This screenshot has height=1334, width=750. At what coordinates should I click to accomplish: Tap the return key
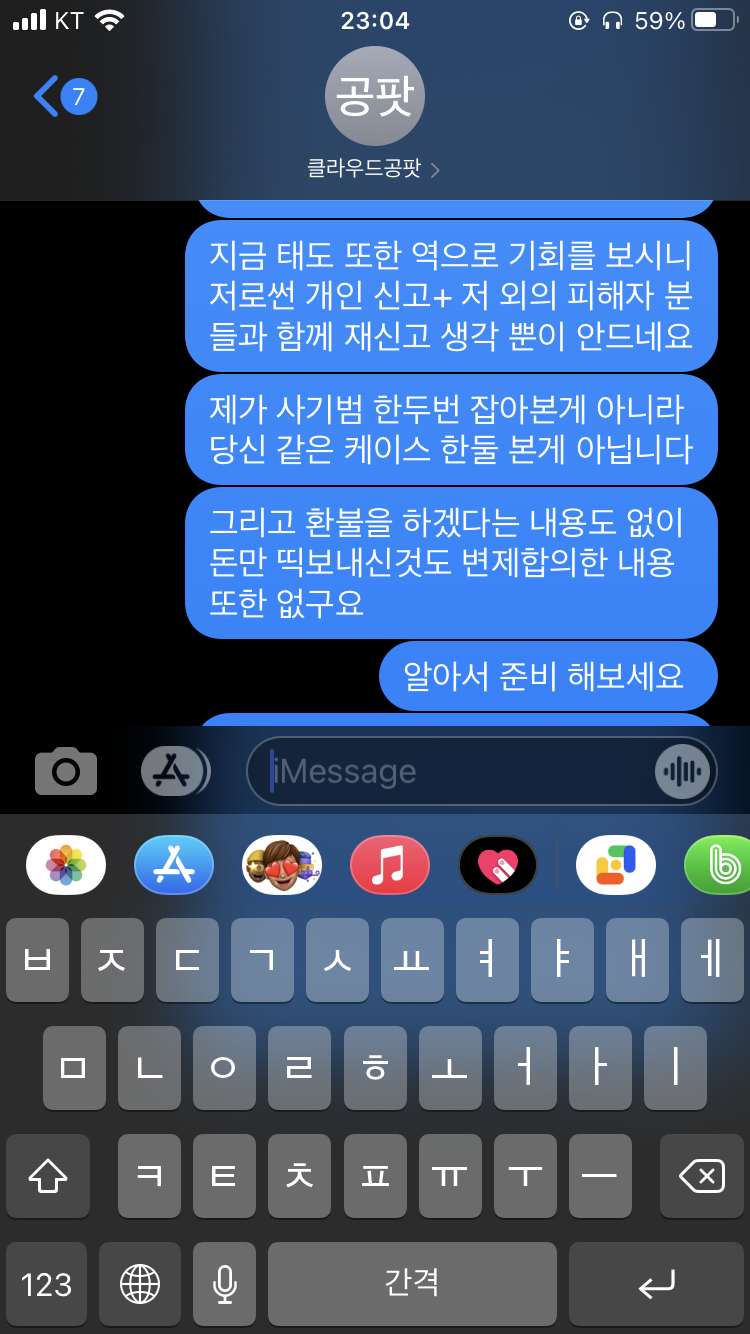click(656, 1284)
